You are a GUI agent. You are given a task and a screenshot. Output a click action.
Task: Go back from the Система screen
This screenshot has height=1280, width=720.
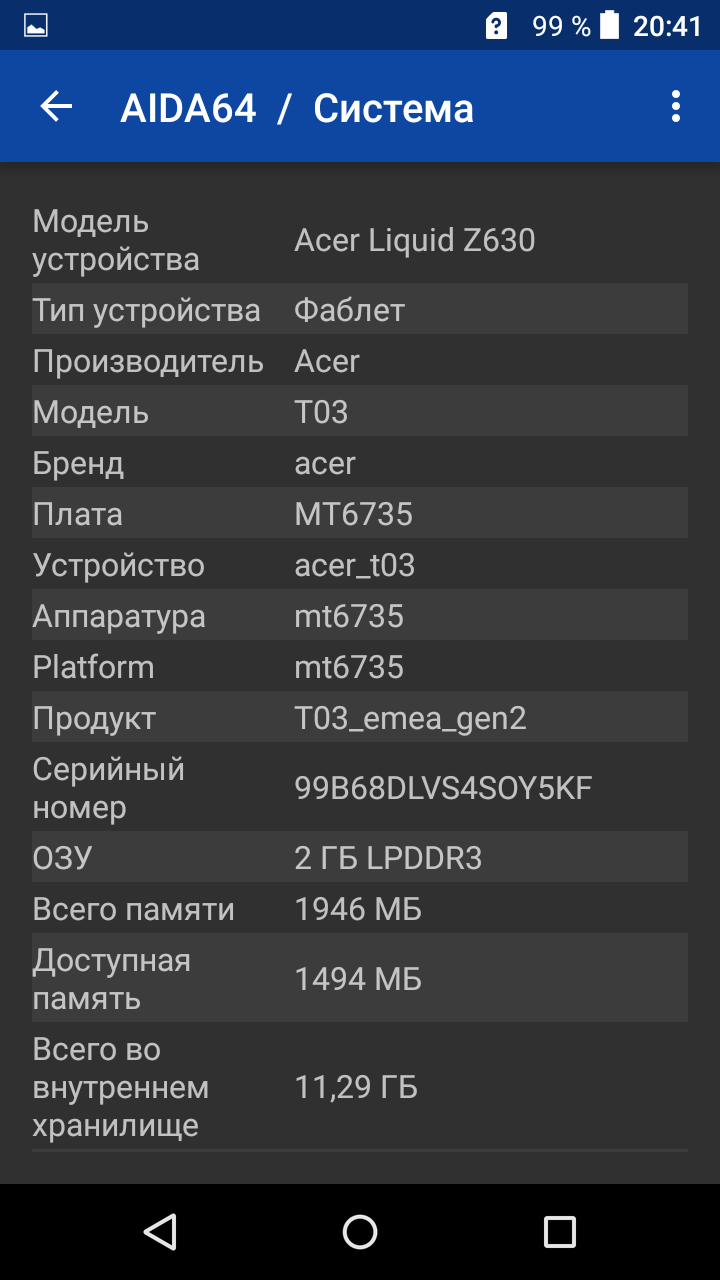[x=57, y=107]
